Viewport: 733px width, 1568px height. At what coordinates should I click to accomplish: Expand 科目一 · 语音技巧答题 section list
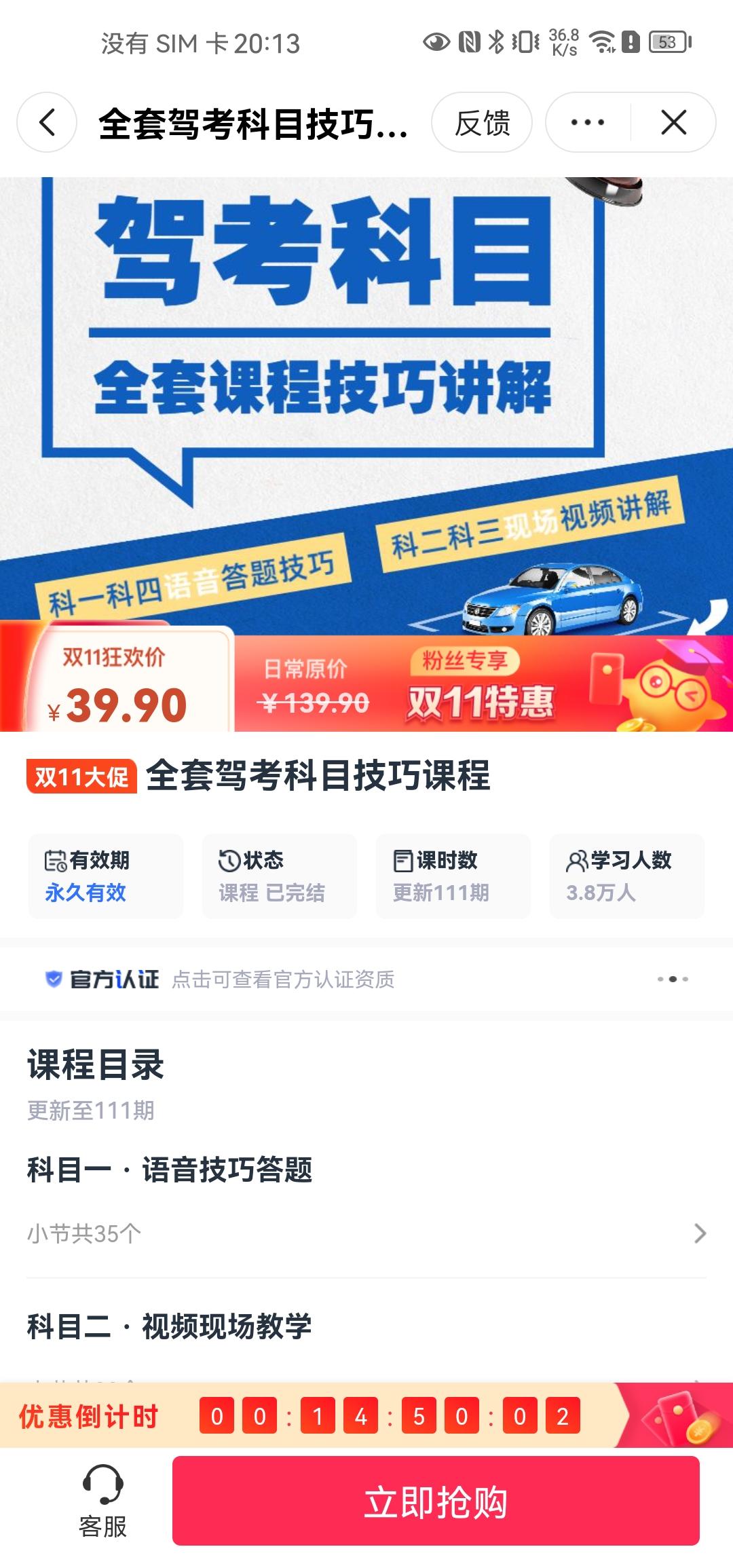tap(699, 1233)
